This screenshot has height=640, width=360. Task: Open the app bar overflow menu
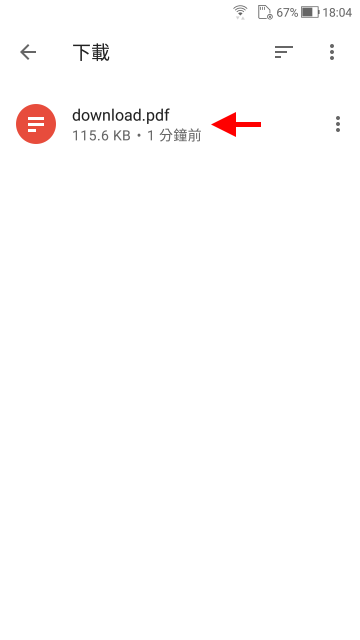click(332, 52)
